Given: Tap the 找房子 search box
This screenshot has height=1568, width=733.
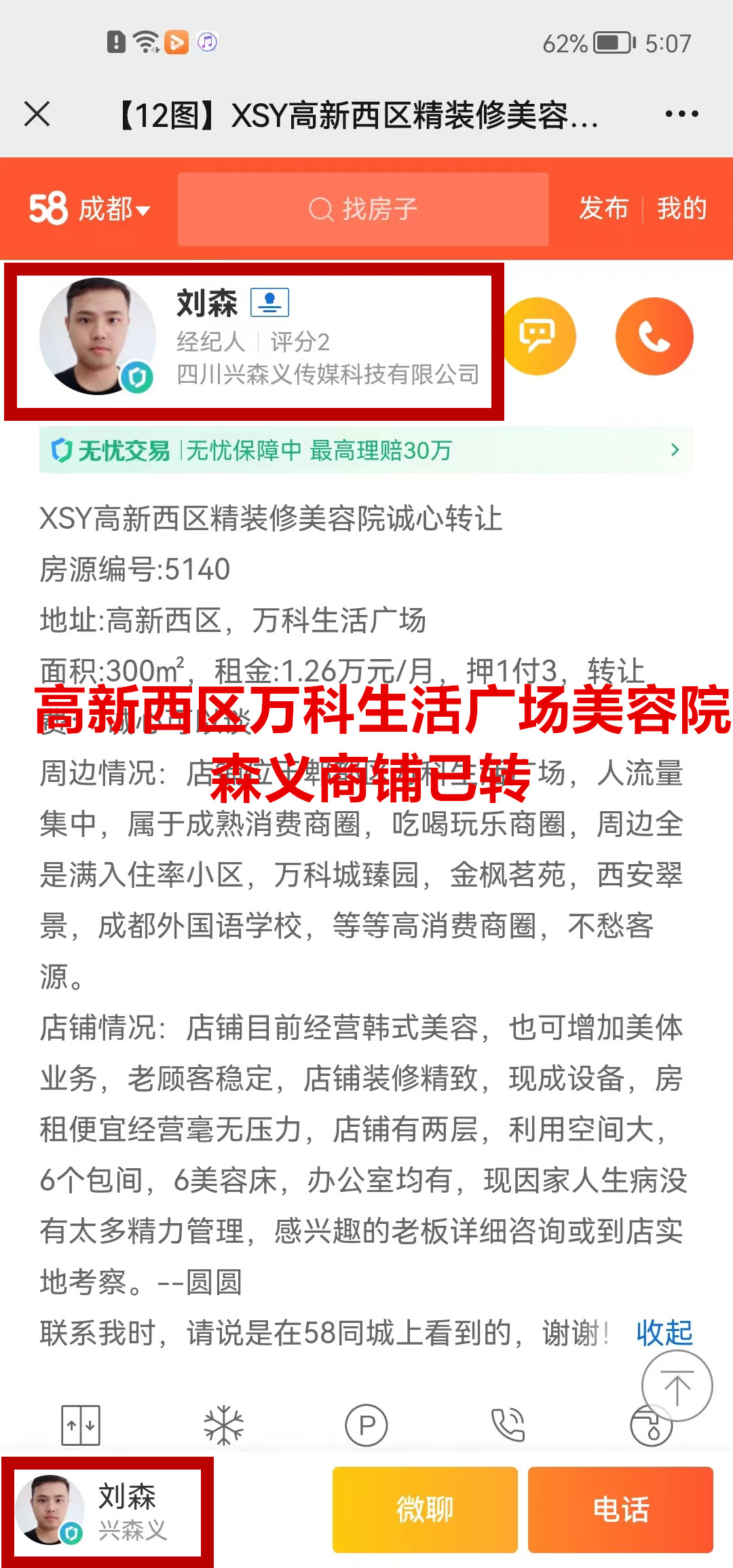Looking at the screenshot, I should [363, 209].
